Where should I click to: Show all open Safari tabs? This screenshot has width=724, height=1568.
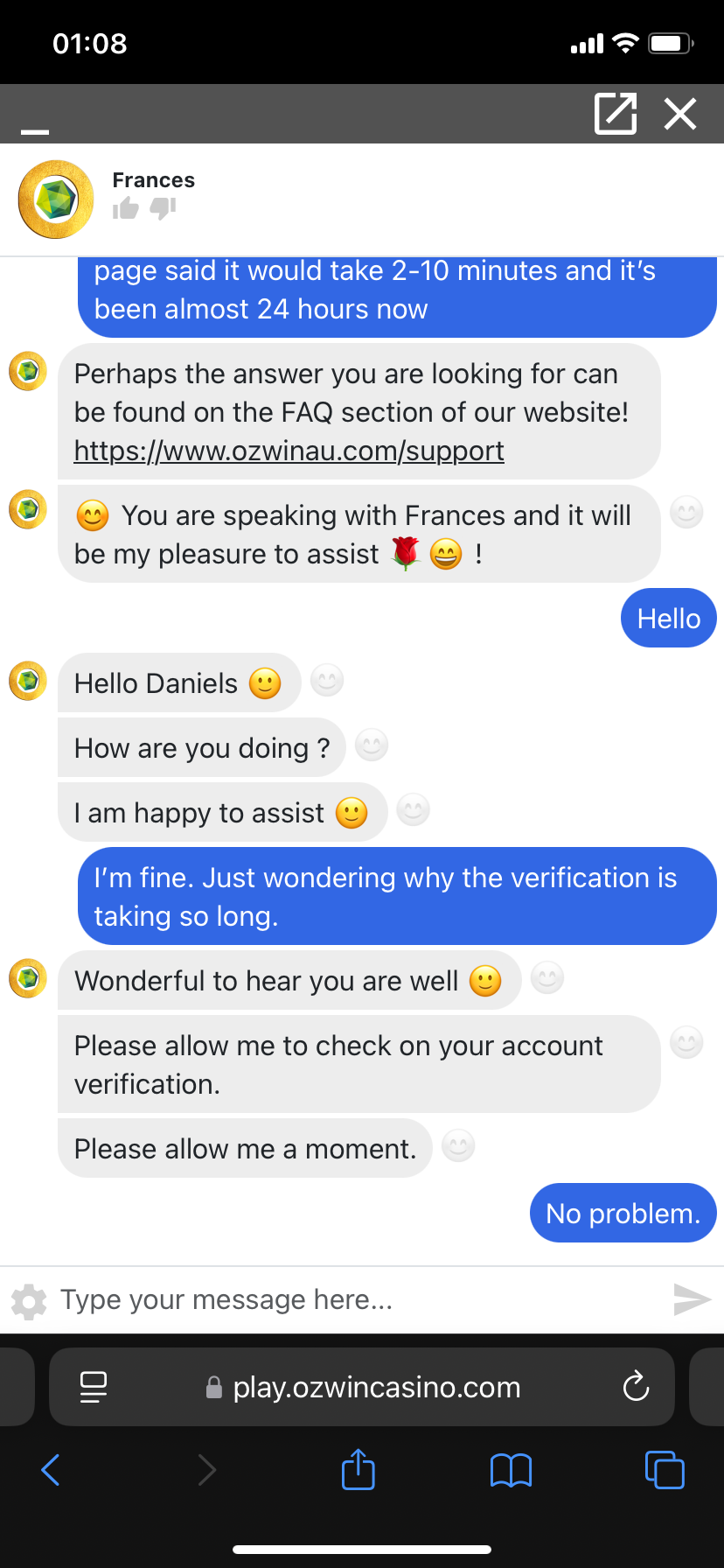point(665,1469)
